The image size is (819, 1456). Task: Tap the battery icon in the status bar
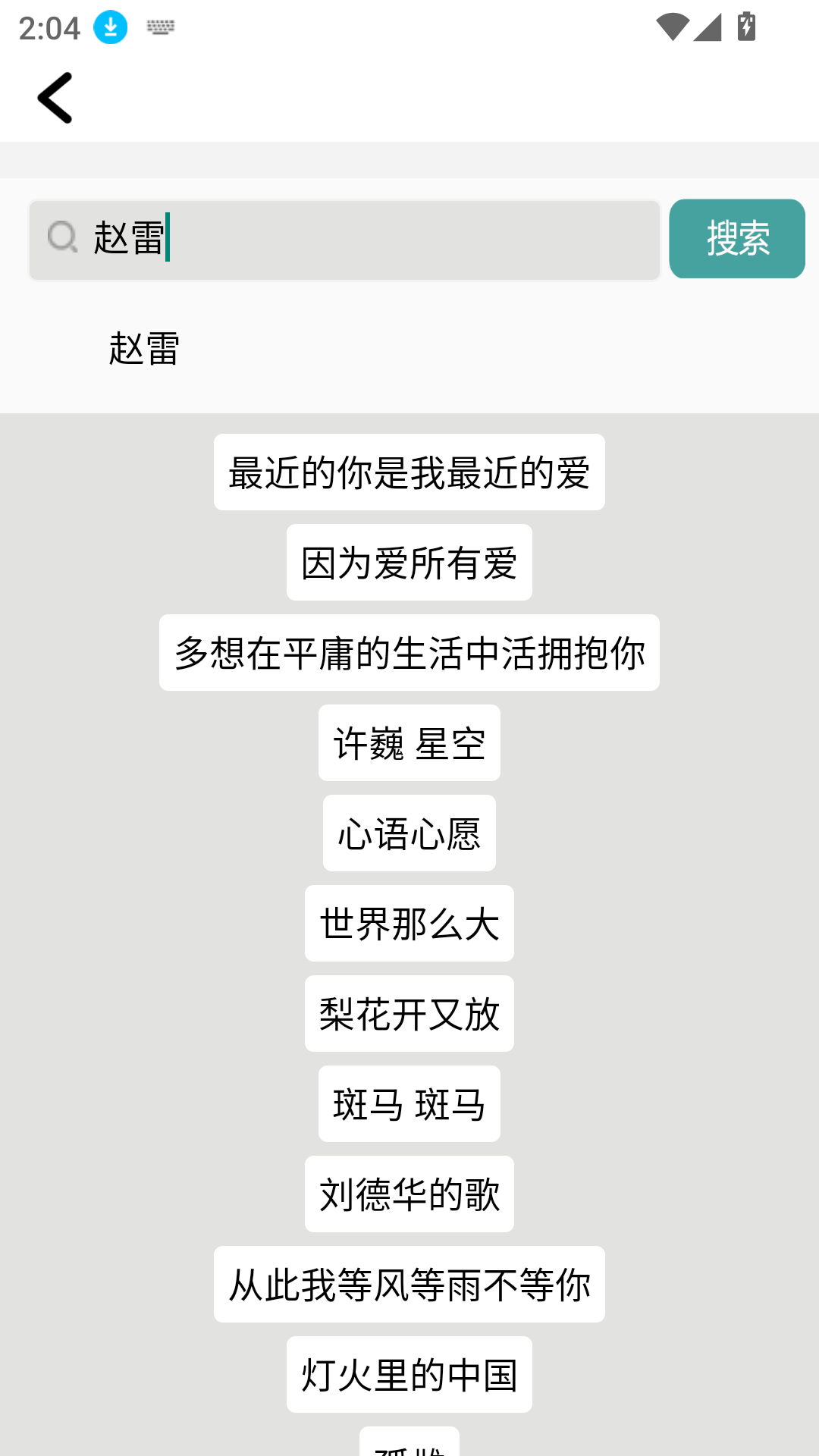745,25
